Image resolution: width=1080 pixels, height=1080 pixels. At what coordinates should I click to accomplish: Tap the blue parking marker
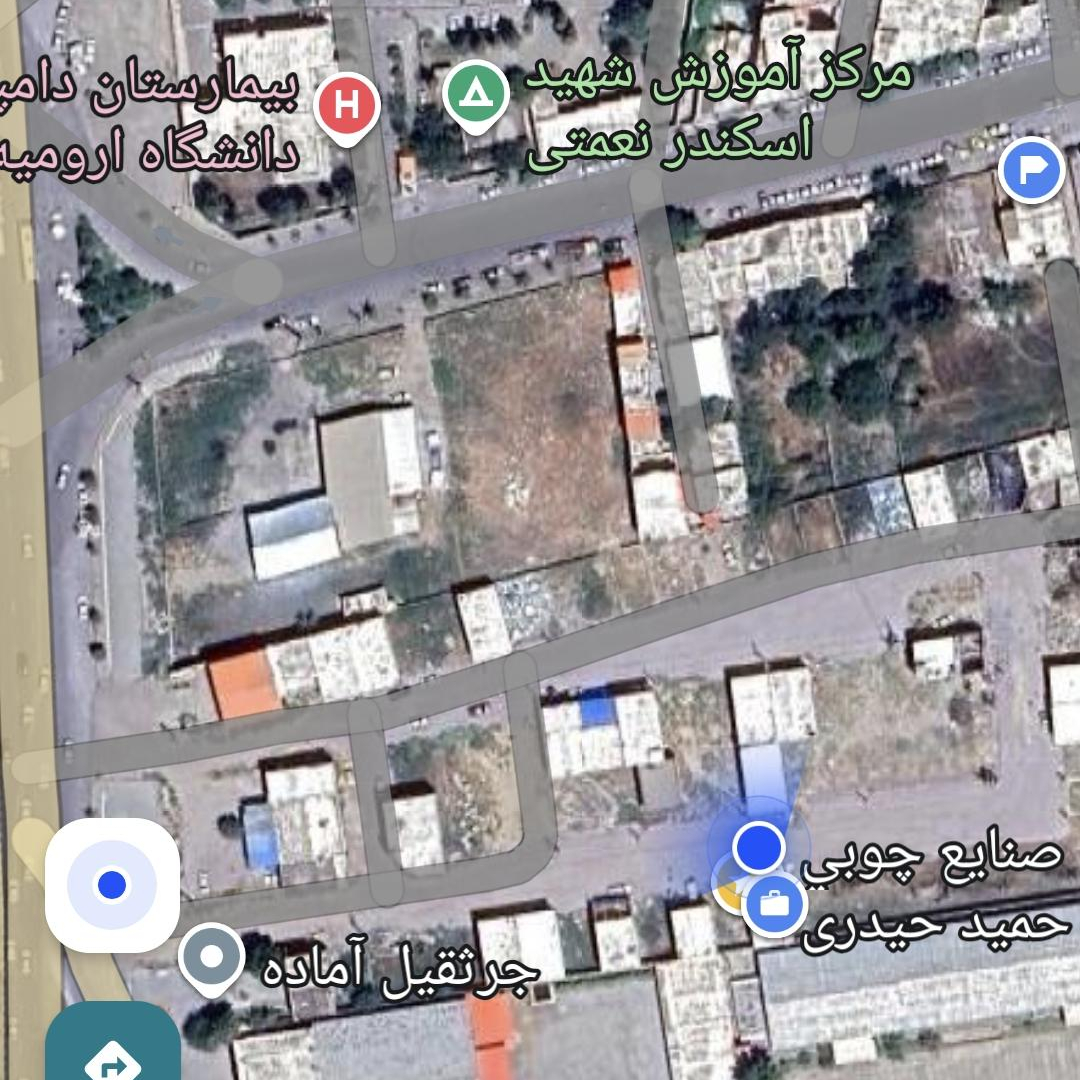pyautogui.click(x=1032, y=172)
